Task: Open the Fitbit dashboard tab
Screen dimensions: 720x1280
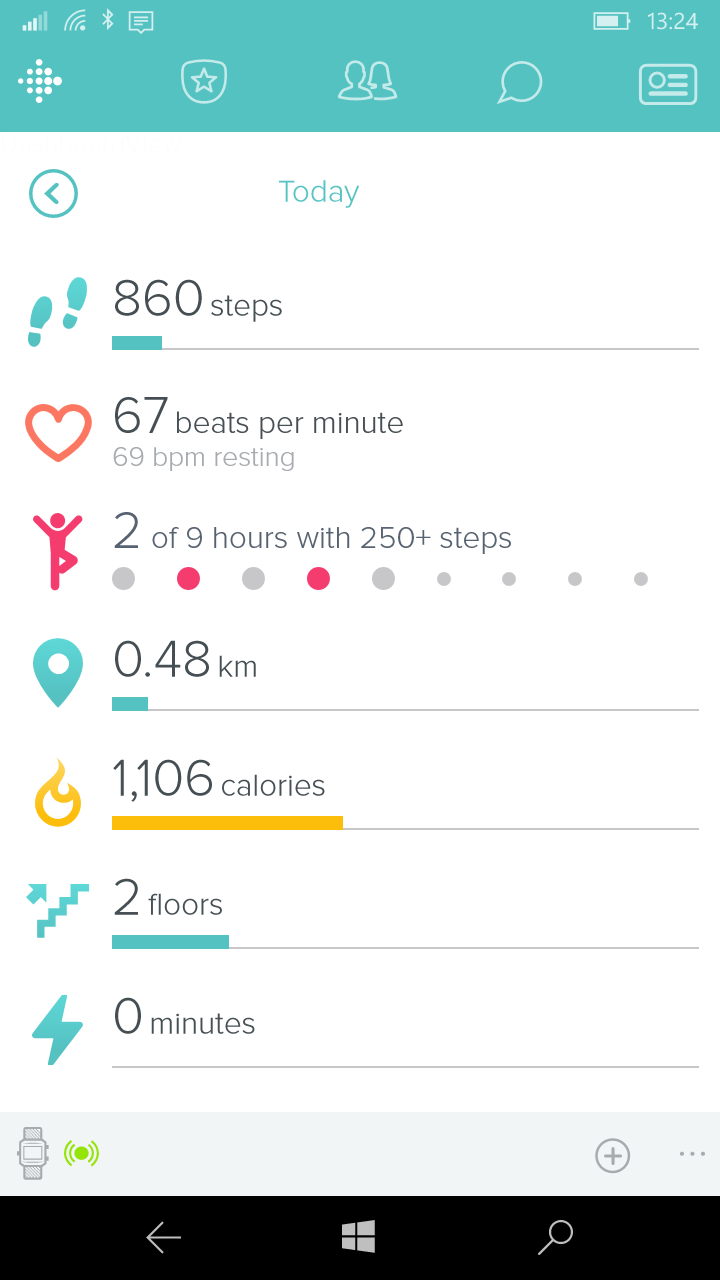Action: click(x=41, y=82)
